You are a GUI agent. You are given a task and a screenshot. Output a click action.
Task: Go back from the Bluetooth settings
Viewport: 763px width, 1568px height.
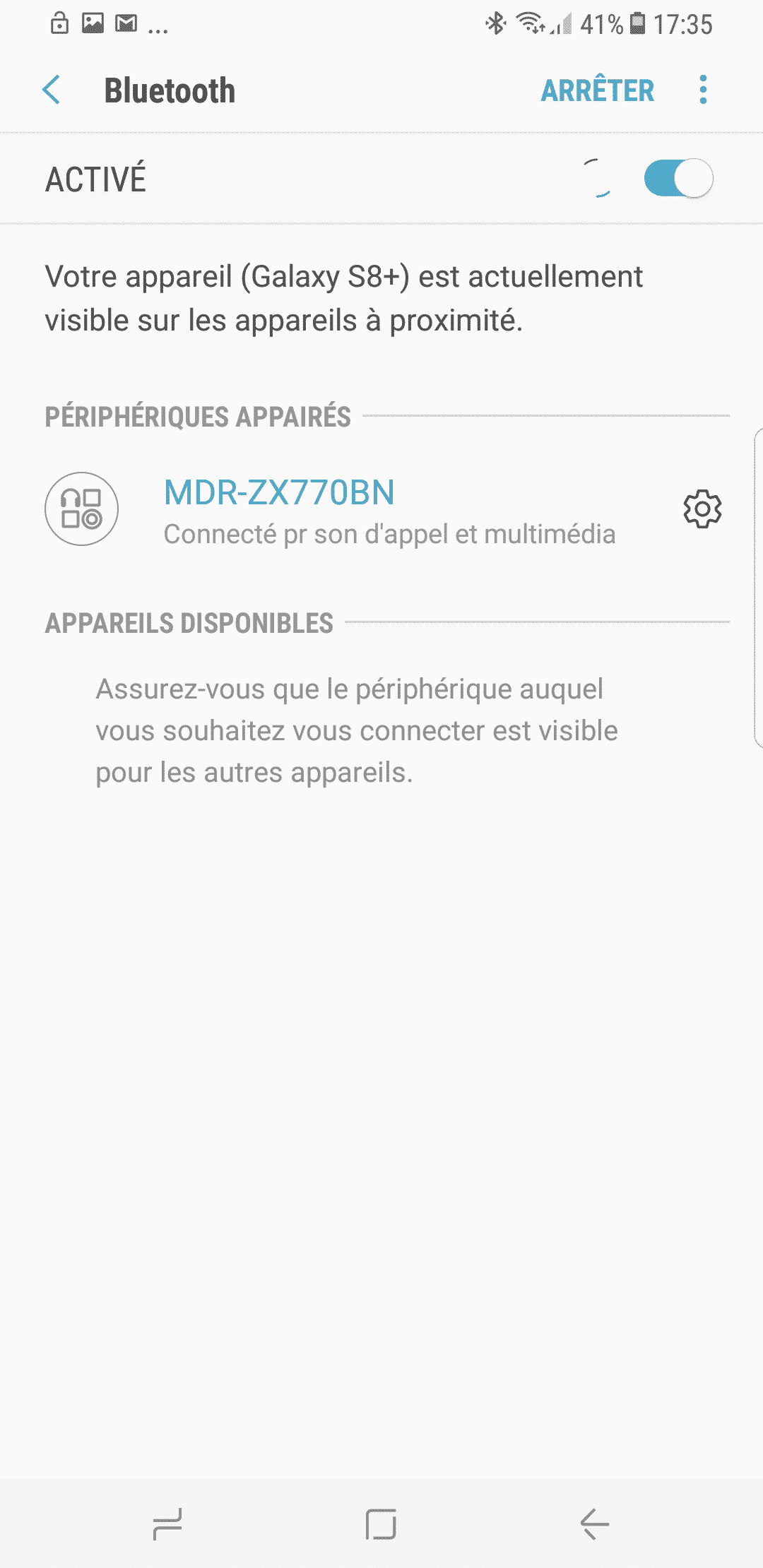pyautogui.click(x=52, y=90)
